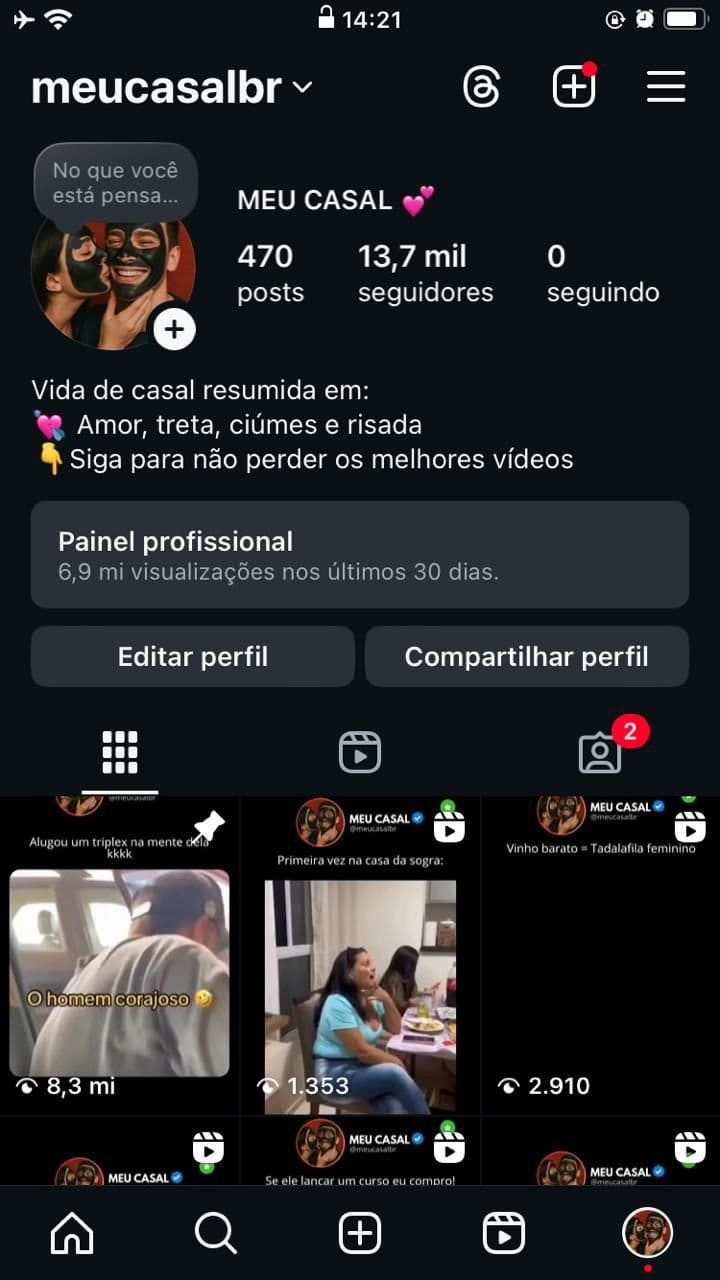Expand the meucasalbr account switcher chevron
720x1280 pixels.
302,87
